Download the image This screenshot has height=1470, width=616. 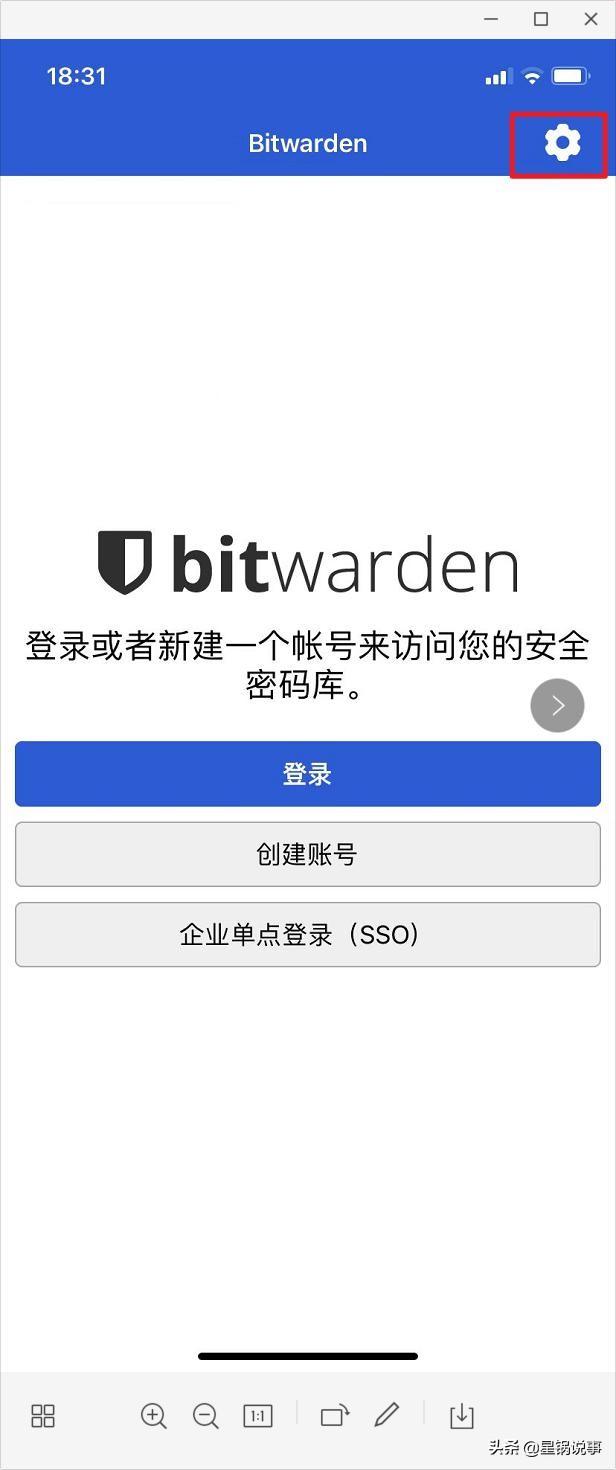(461, 1416)
